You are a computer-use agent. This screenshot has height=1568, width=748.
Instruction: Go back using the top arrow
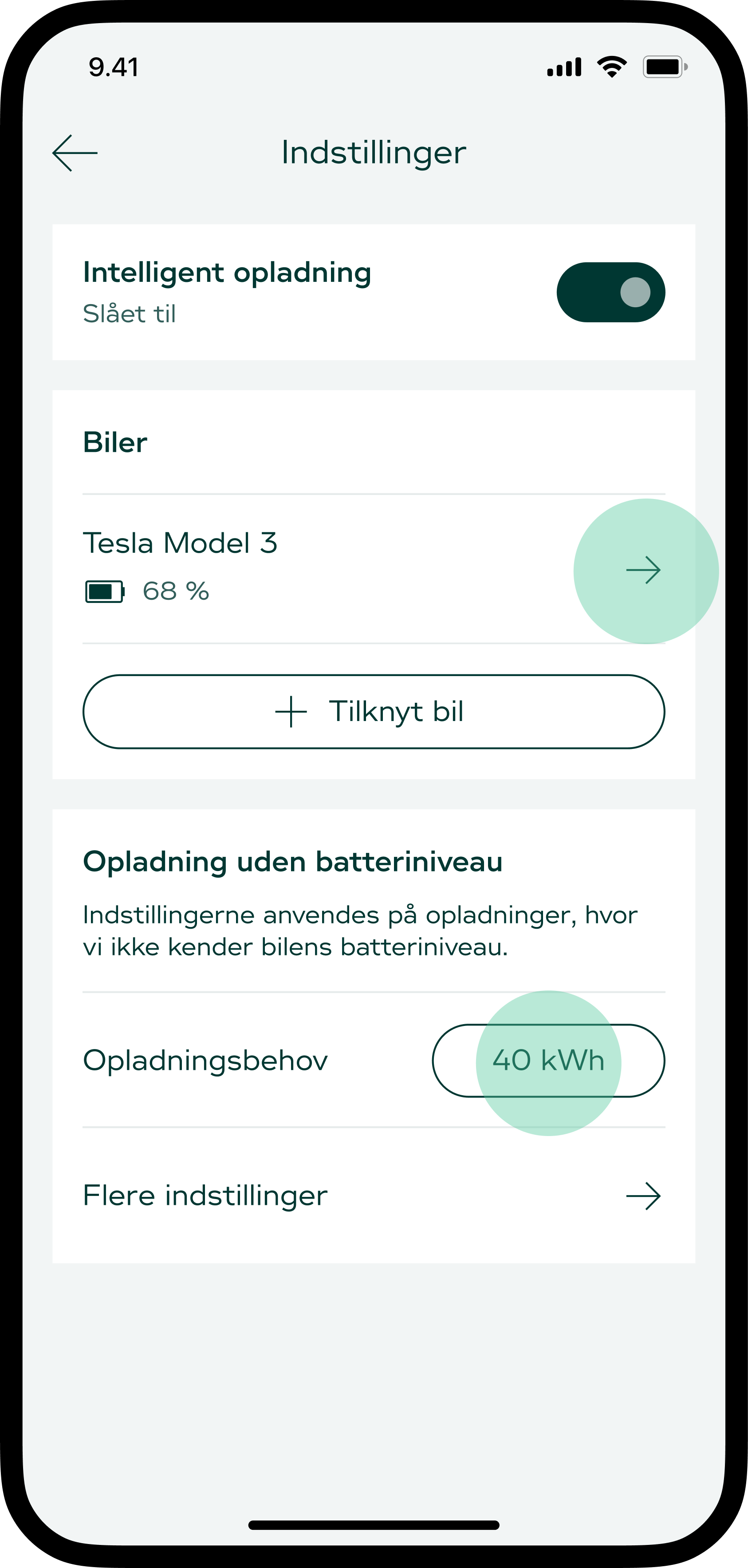(x=75, y=153)
